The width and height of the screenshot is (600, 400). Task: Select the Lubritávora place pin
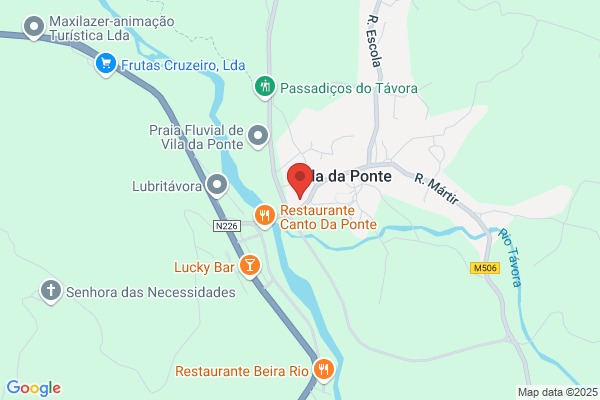pyautogui.click(x=217, y=185)
